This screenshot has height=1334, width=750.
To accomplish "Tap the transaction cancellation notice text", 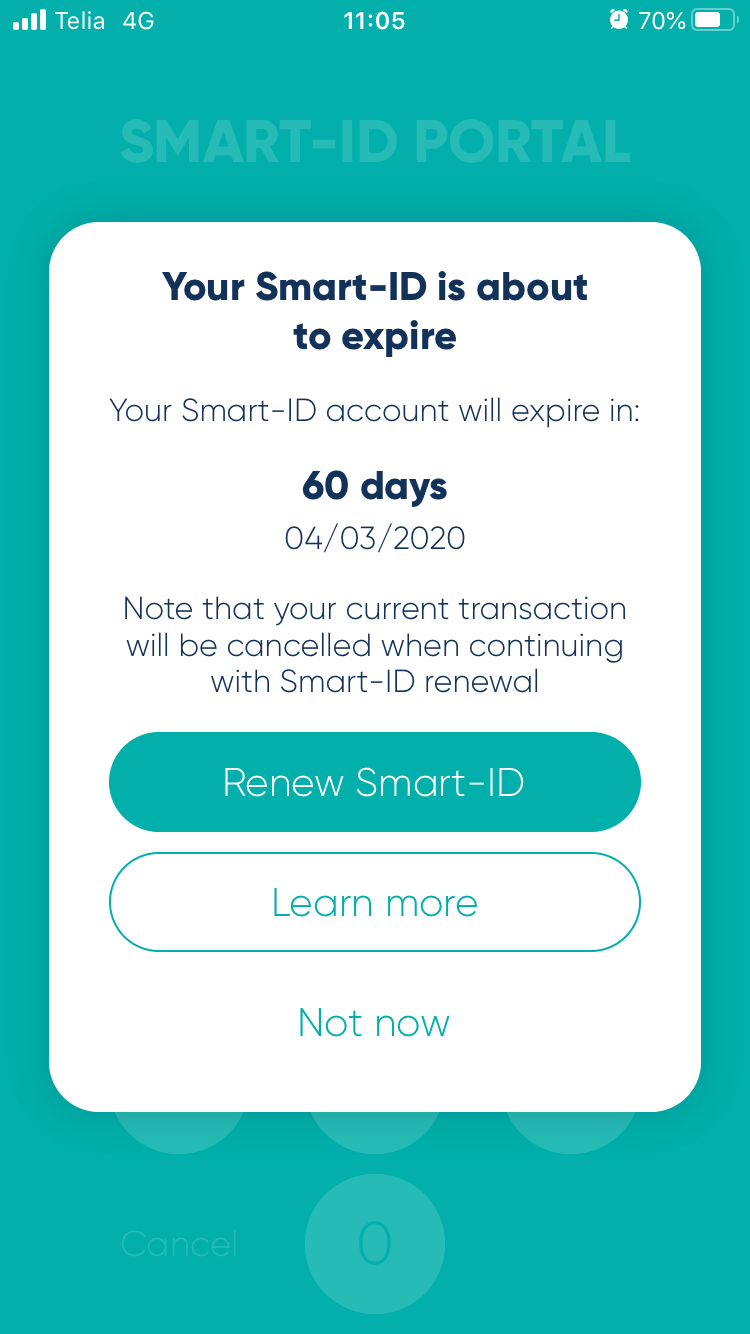I will point(374,645).
